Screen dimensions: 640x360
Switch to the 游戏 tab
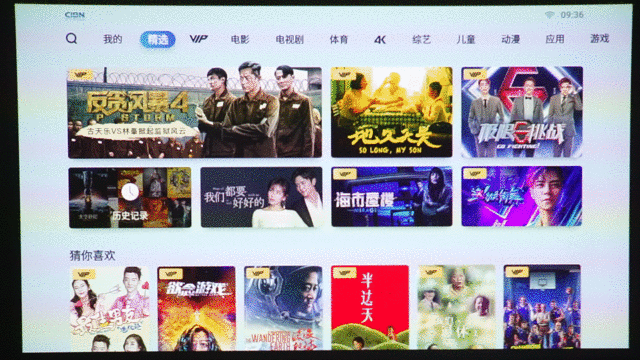click(600, 39)
